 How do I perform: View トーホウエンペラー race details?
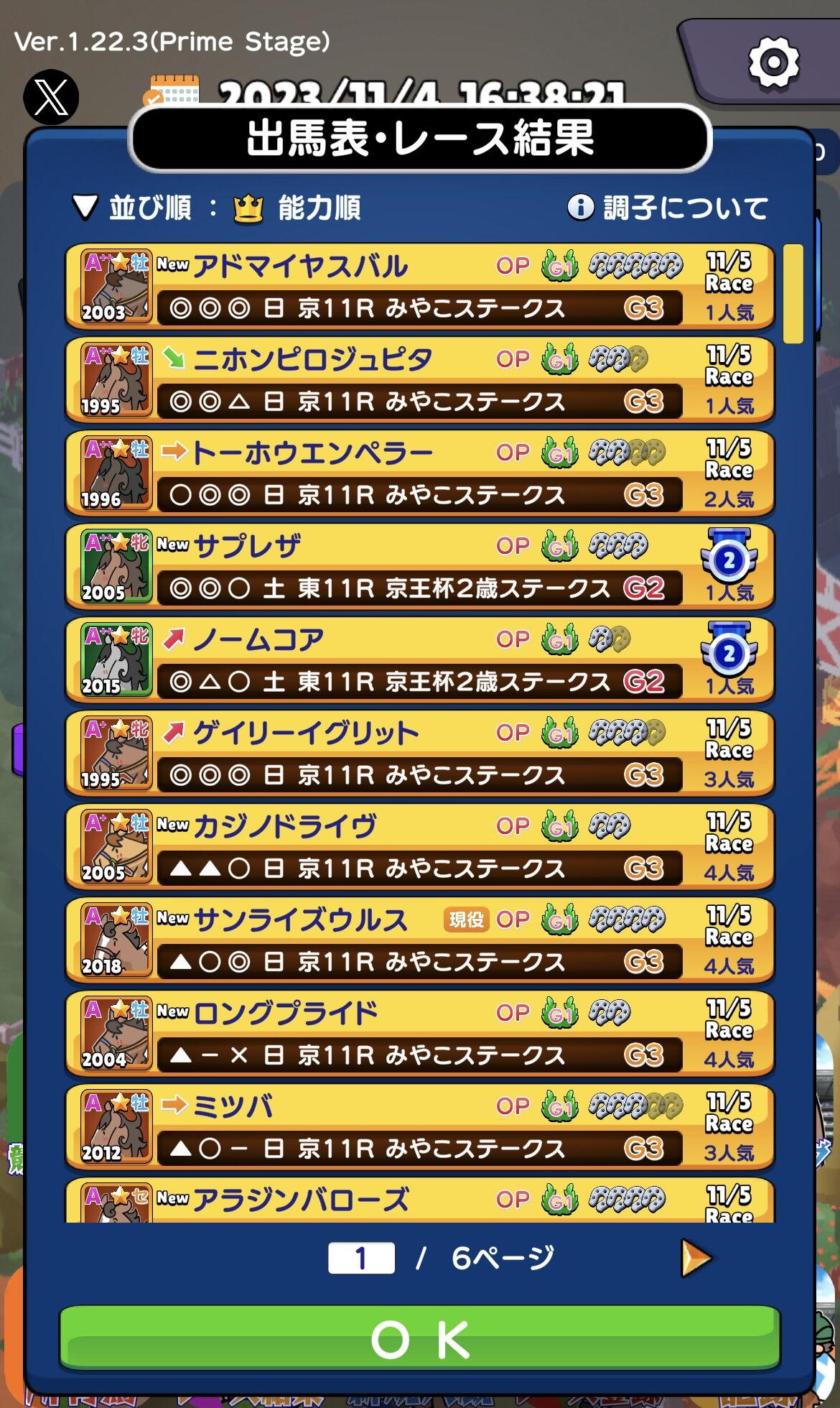point(419,474)
